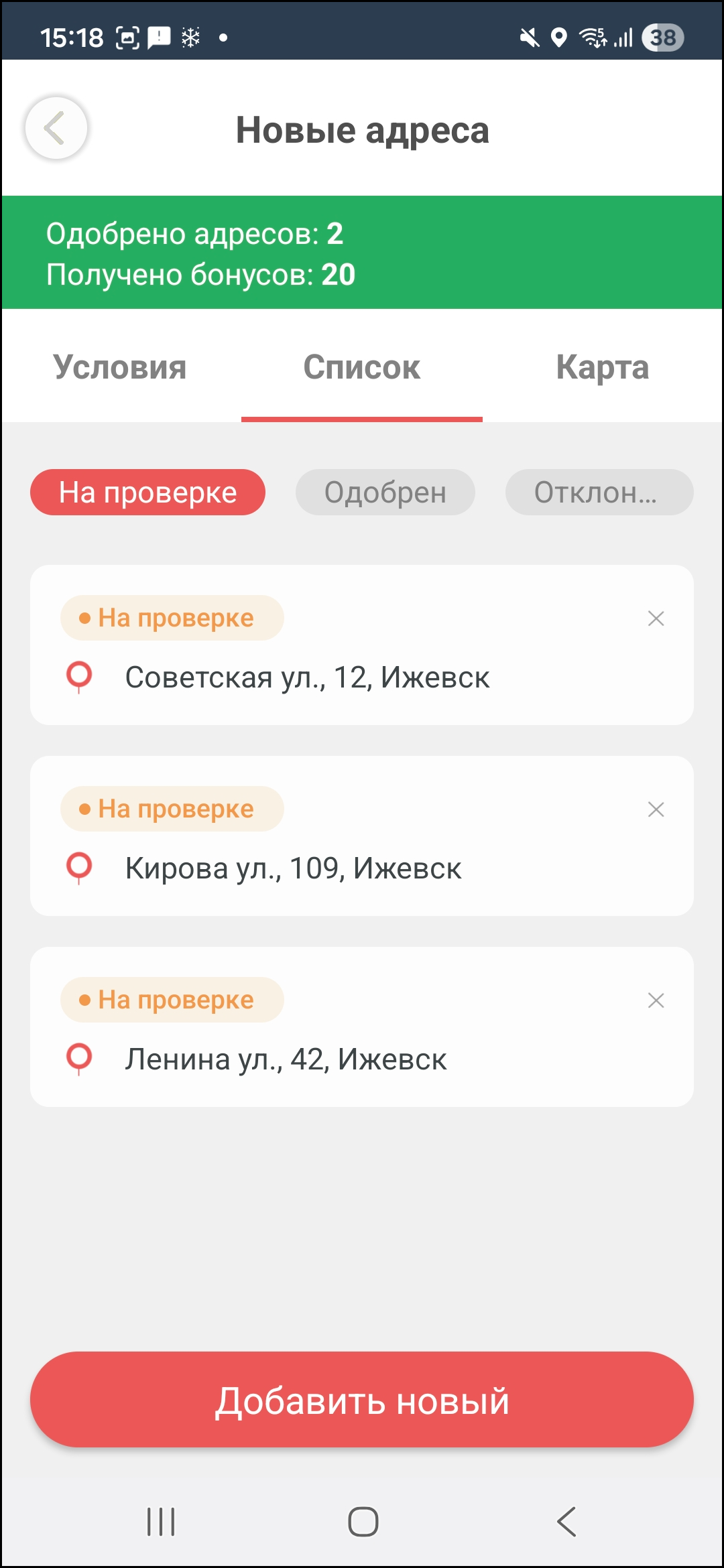
Task: Open the recent apps overview
Action: 161,1521
